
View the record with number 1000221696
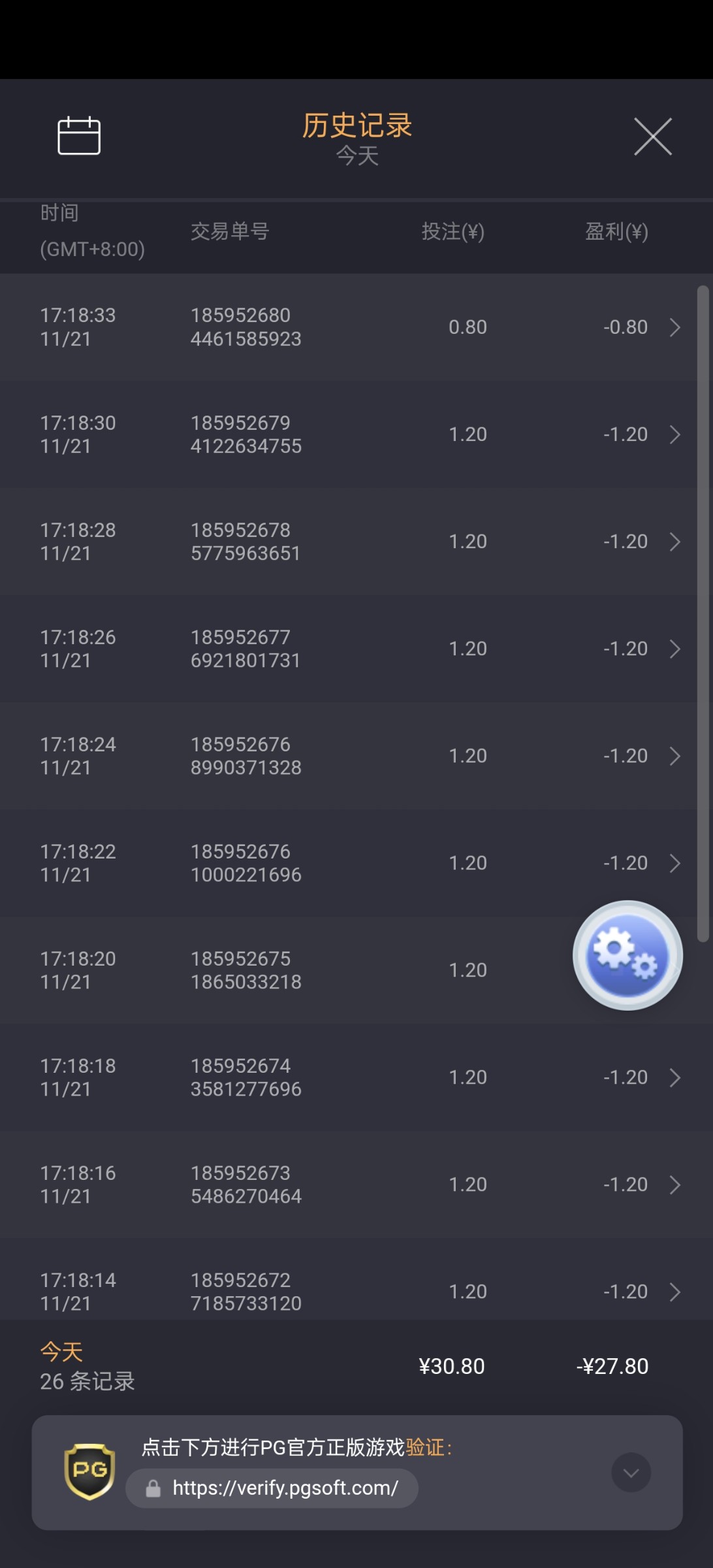(349, 863)
